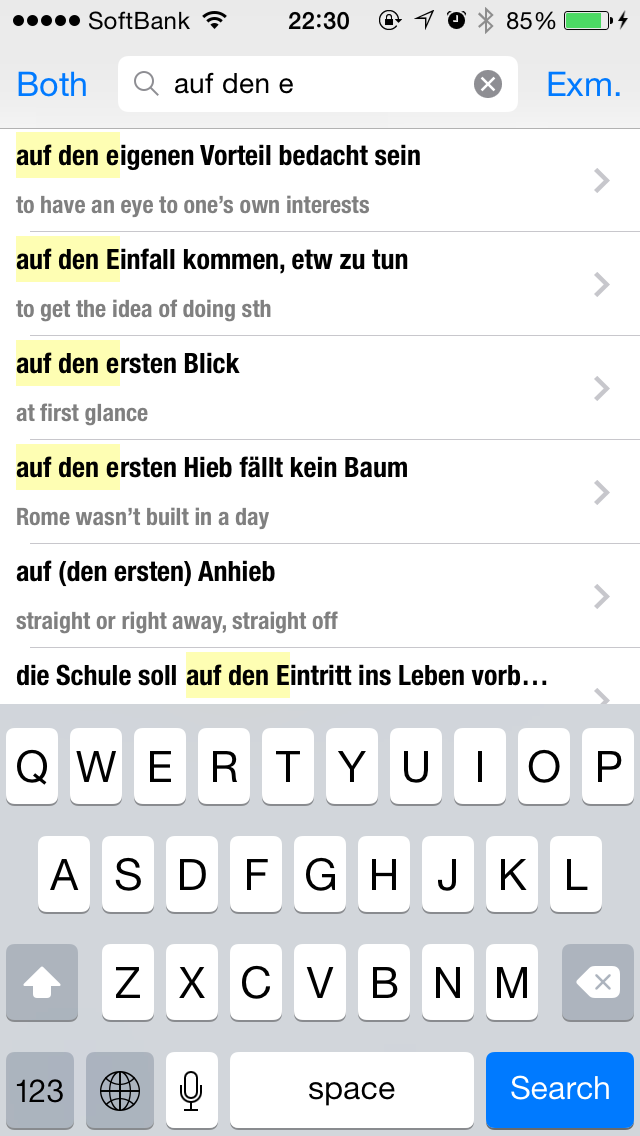Switch to the 123 number keyboard
The image size is (640, 1136).
[40, 1088]
